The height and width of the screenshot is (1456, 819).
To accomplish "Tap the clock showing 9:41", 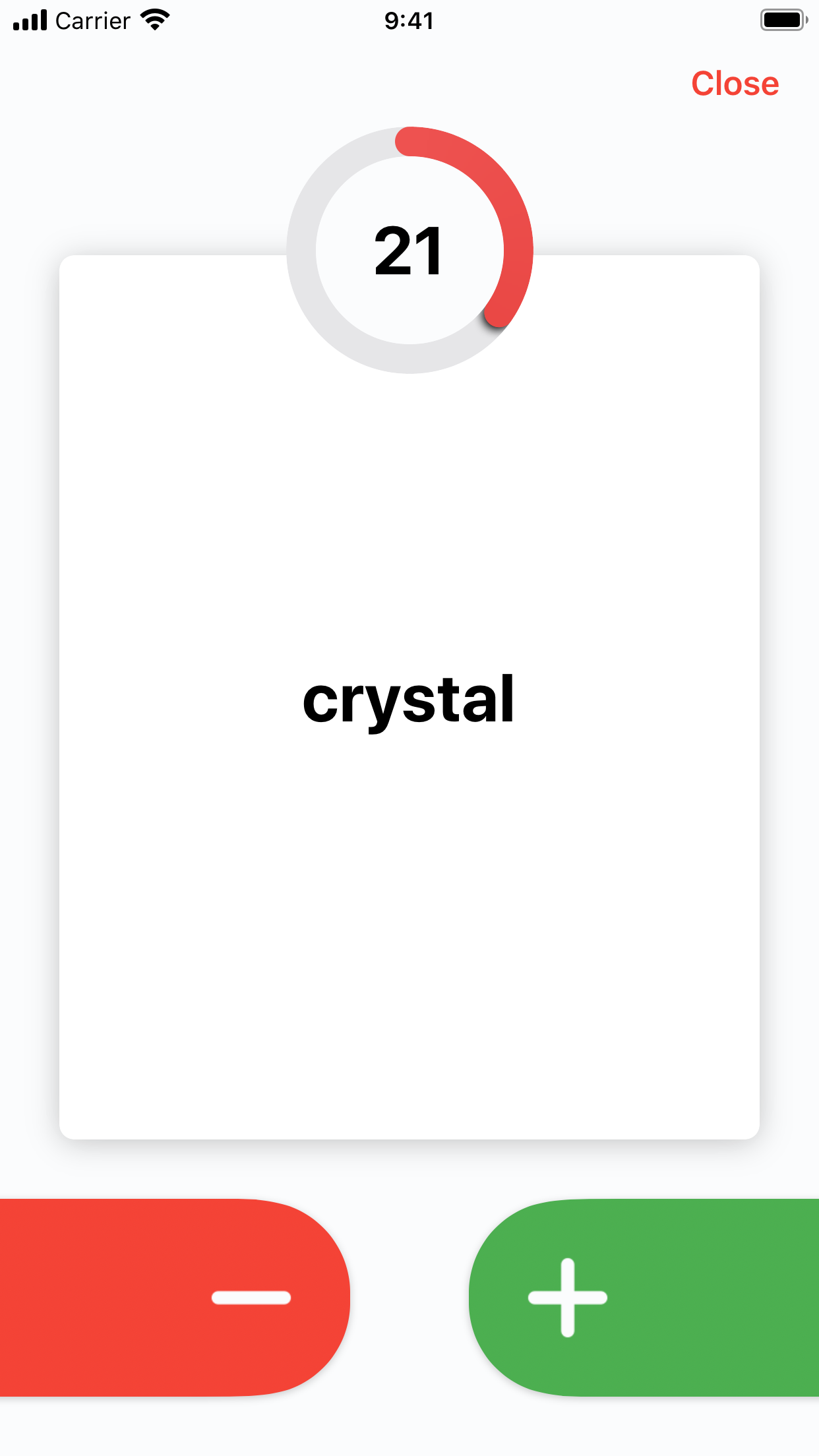I will [x=409, y=20].
